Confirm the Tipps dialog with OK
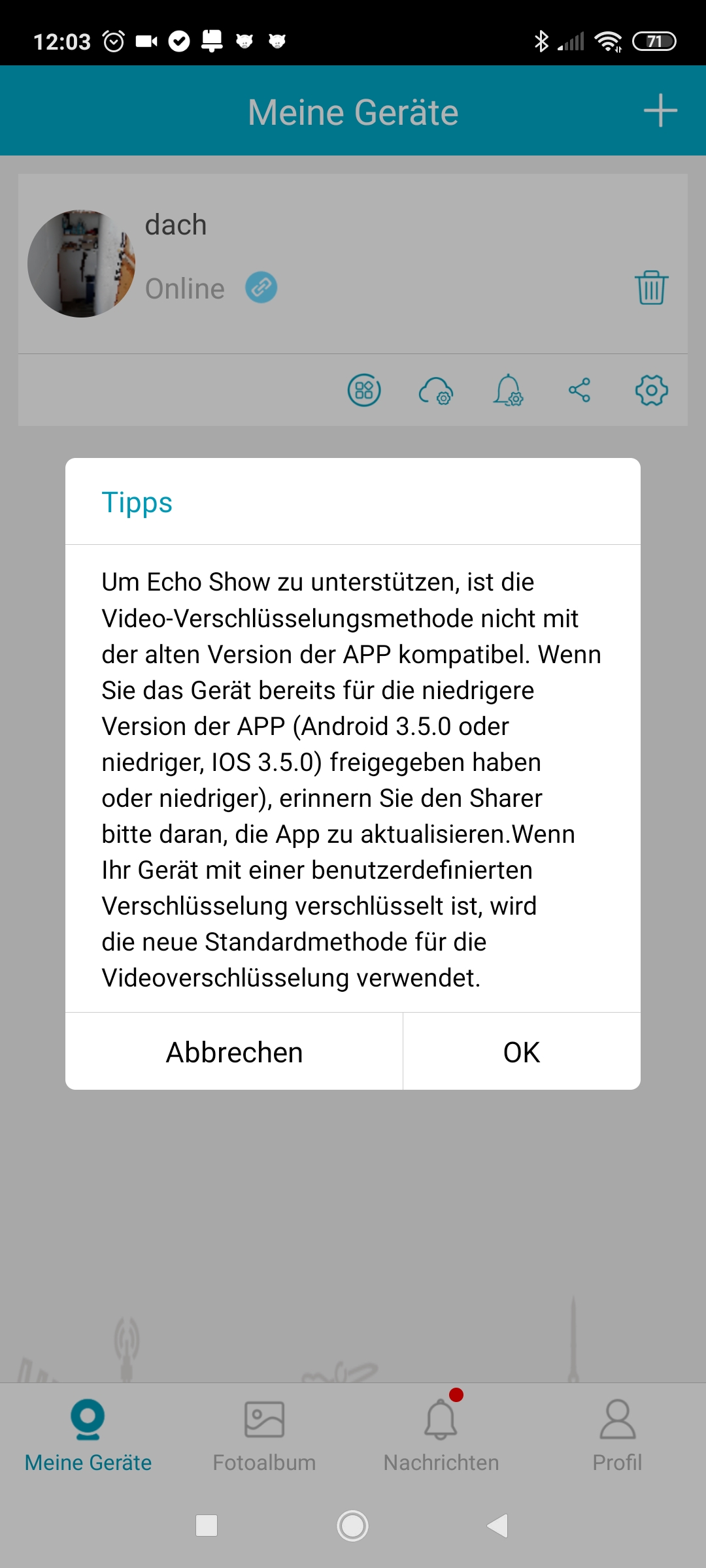 point(522,1052)
